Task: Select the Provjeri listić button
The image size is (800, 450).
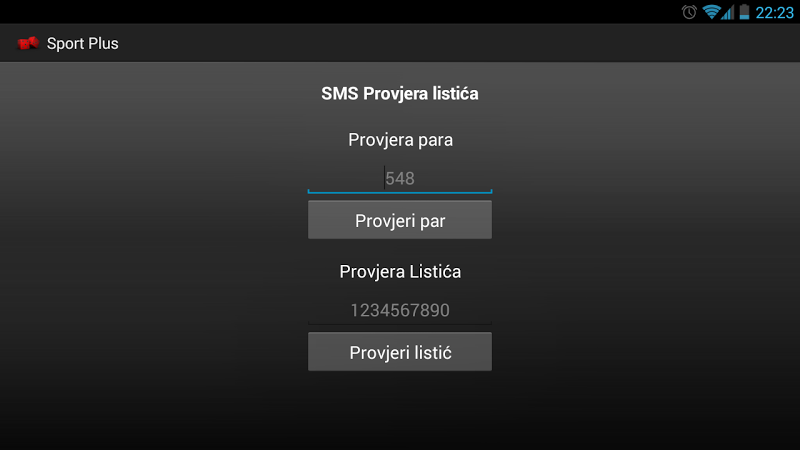Action: click(400, 352)
